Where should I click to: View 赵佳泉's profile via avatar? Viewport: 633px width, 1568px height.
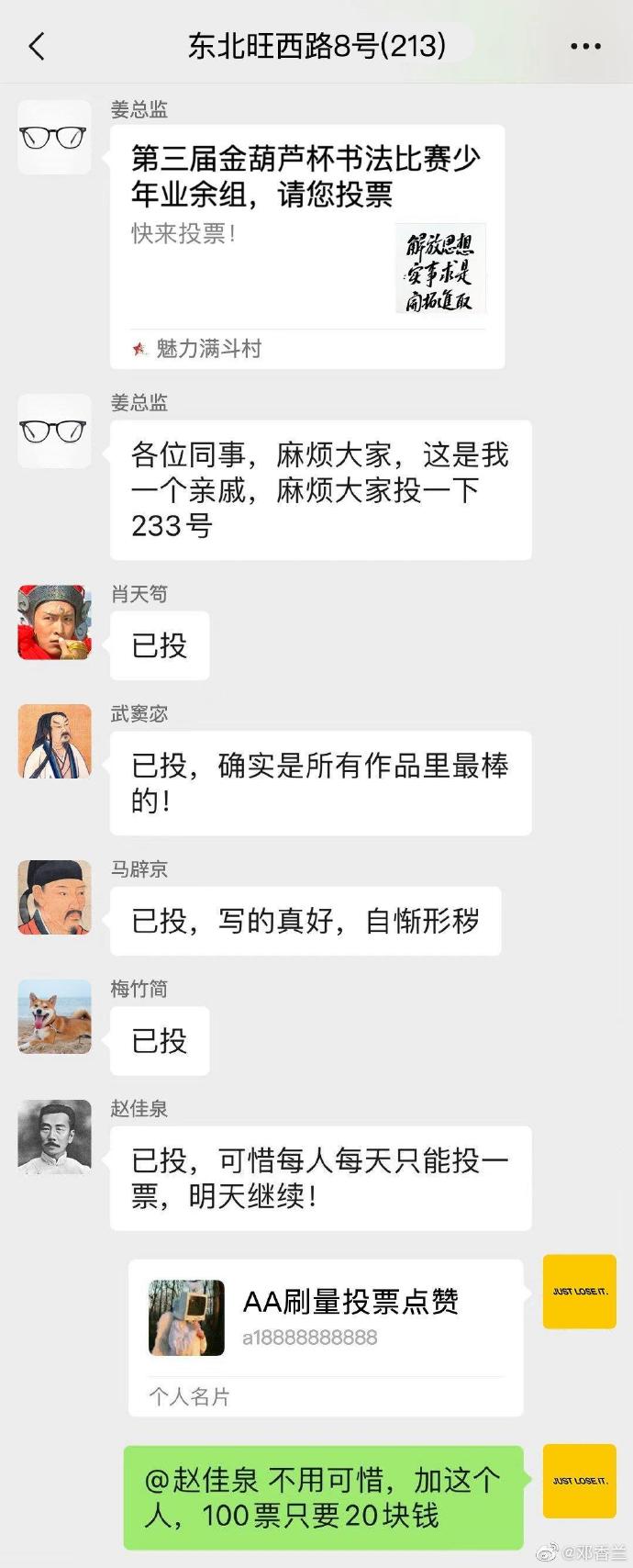[x=55, y=1137]
